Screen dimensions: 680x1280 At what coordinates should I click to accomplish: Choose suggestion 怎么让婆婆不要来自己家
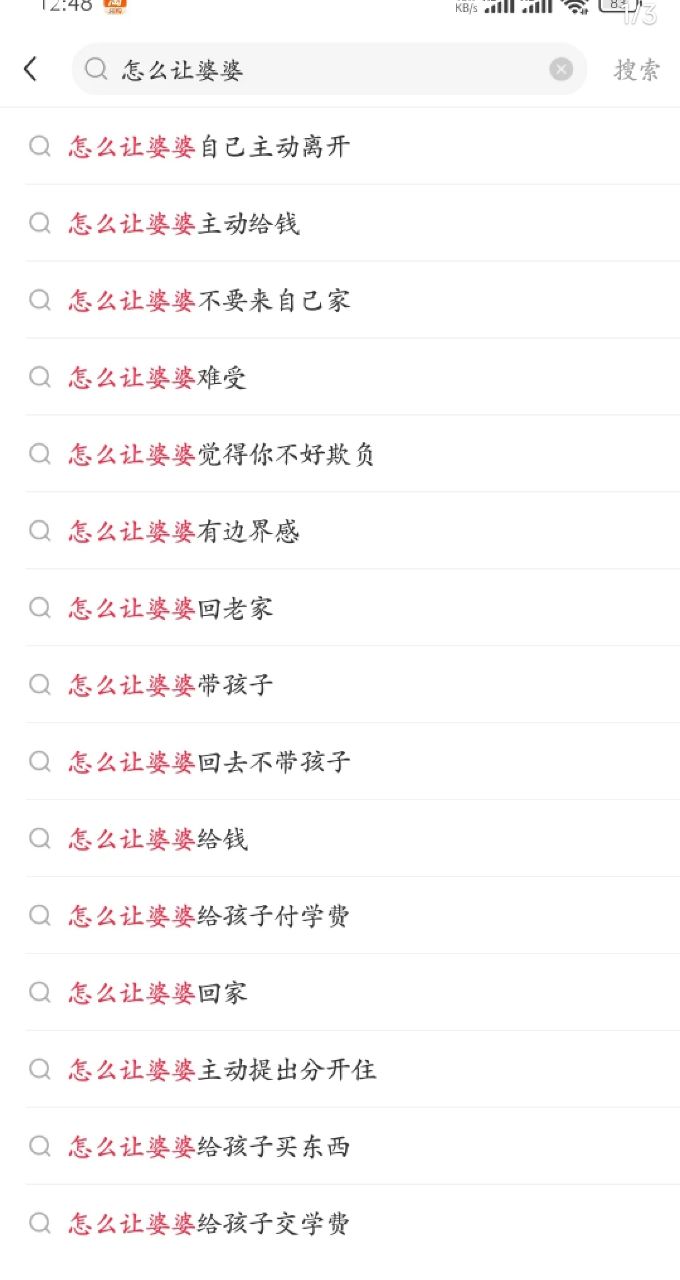(x=209, y=301)
